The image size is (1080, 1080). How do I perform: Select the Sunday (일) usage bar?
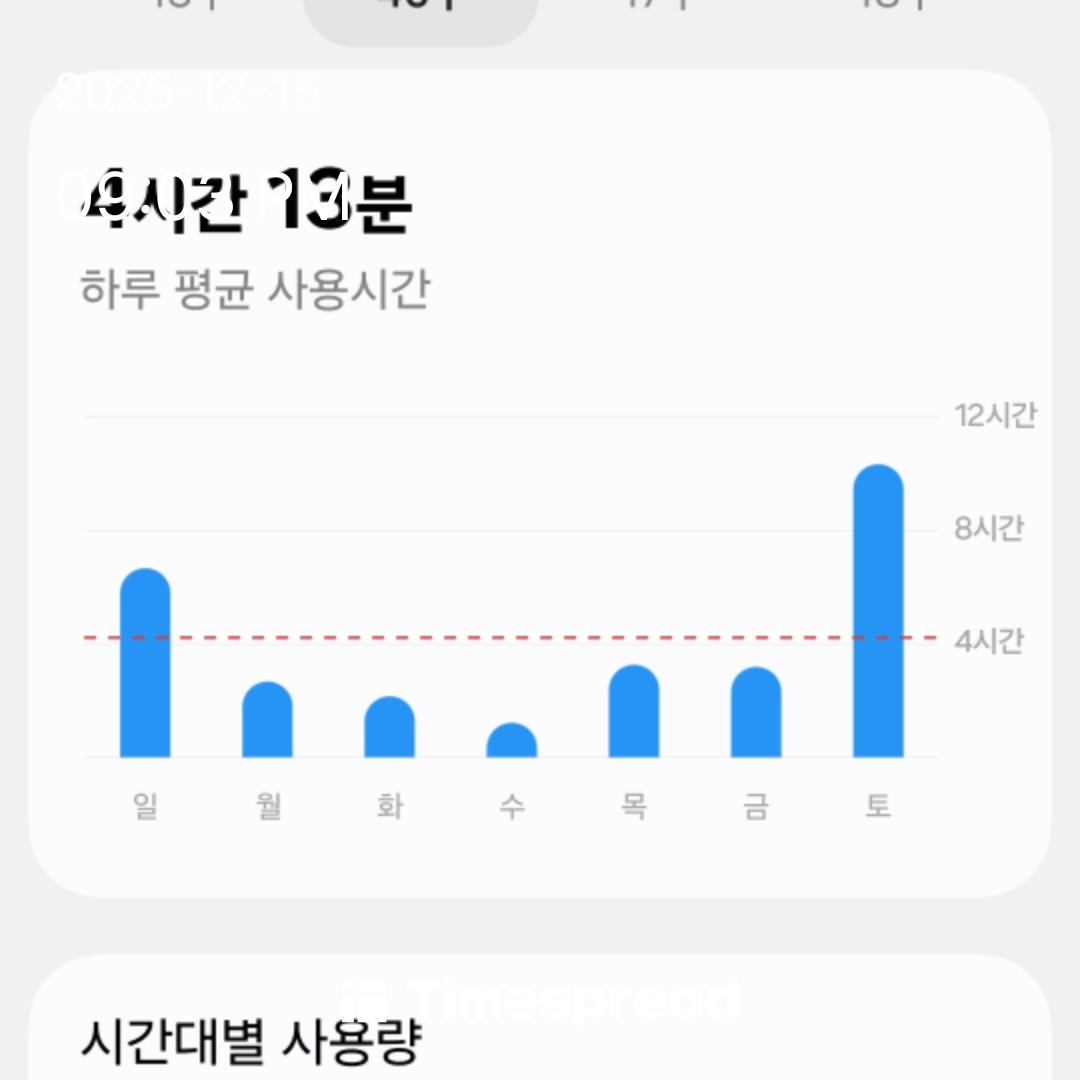(145, 663)
